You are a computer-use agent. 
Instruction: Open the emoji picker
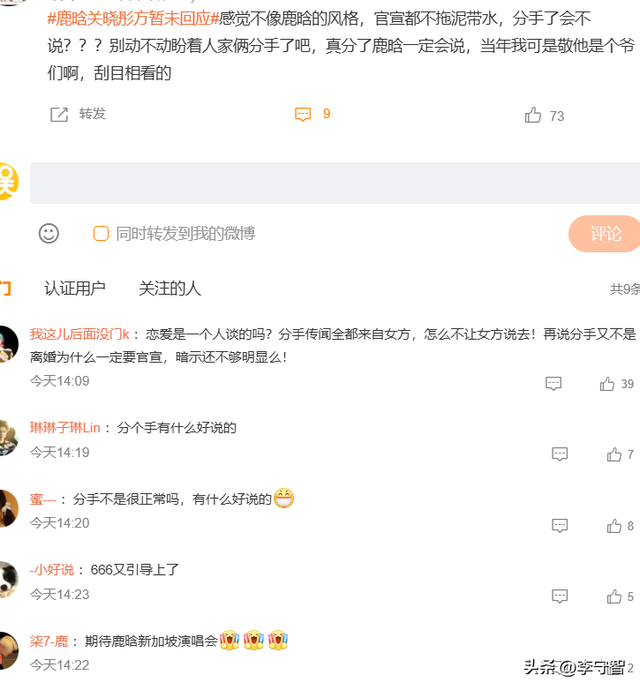(x=49, y=233)
